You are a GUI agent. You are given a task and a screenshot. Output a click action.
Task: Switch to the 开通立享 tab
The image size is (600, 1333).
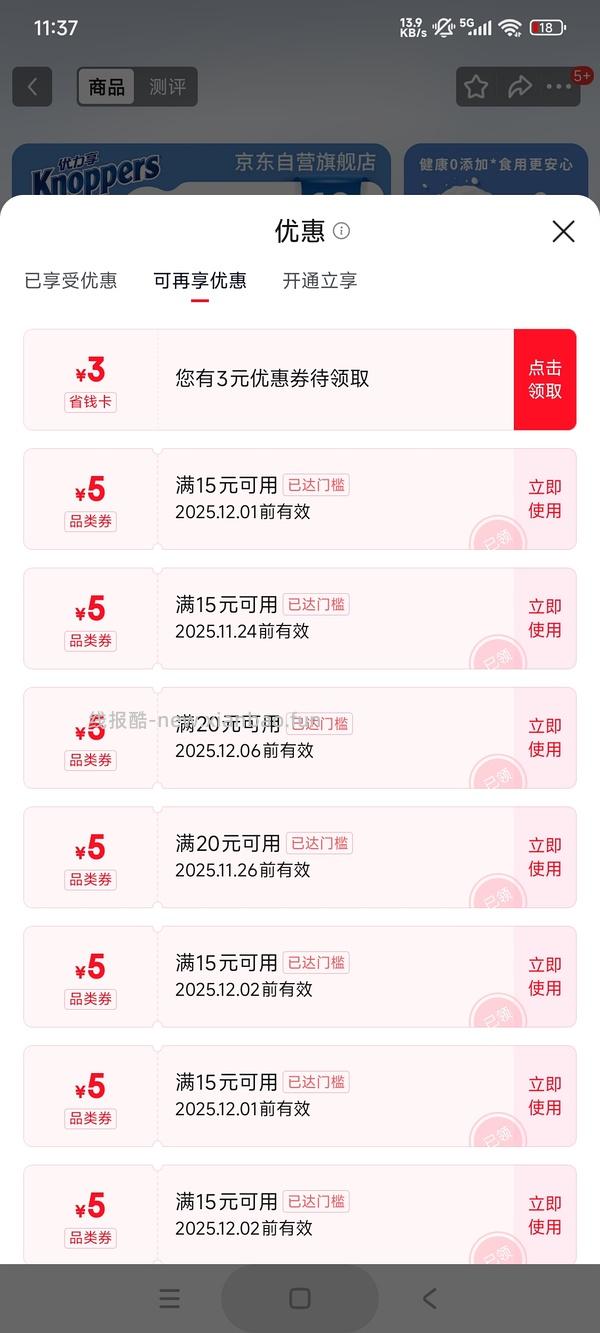click(320, 281)
